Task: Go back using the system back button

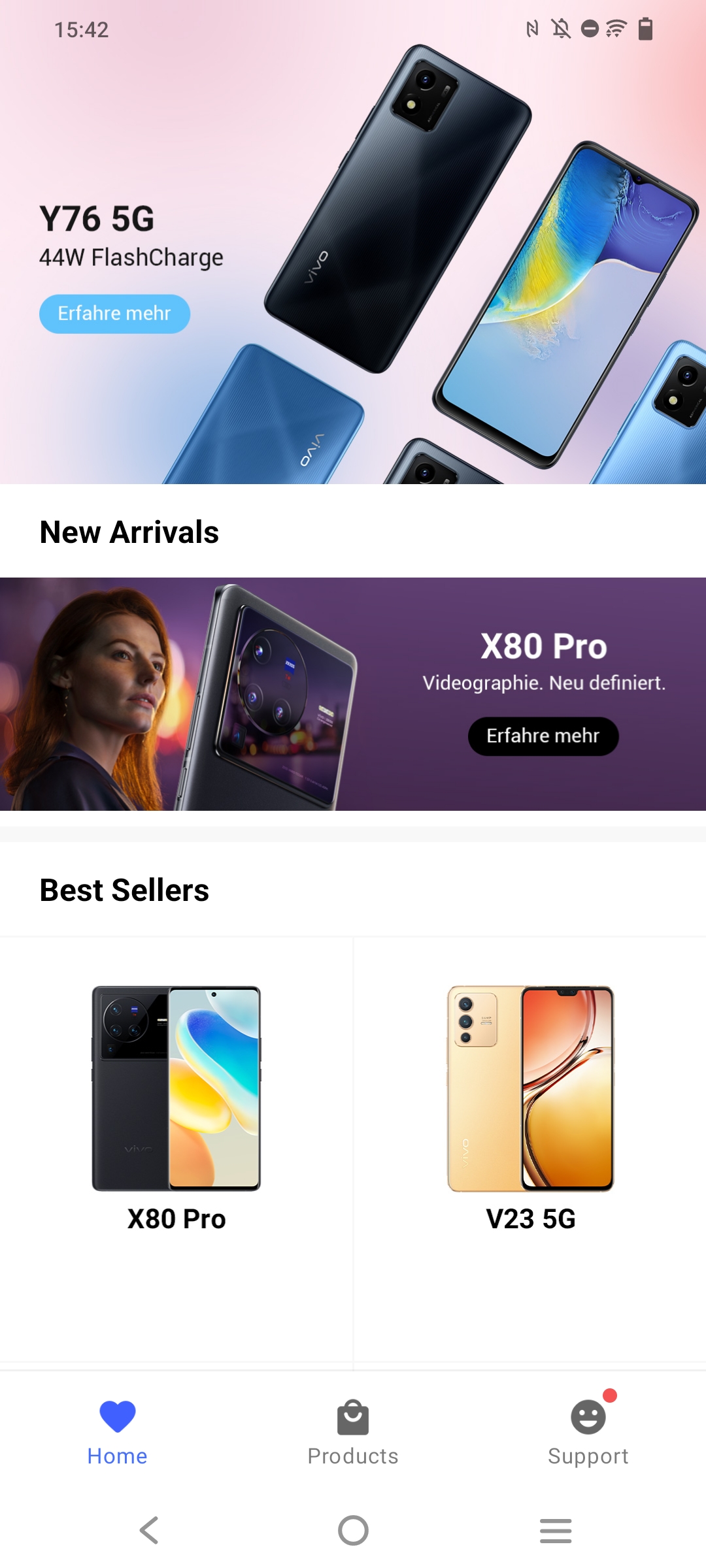Action: (x=150, y=1530)
